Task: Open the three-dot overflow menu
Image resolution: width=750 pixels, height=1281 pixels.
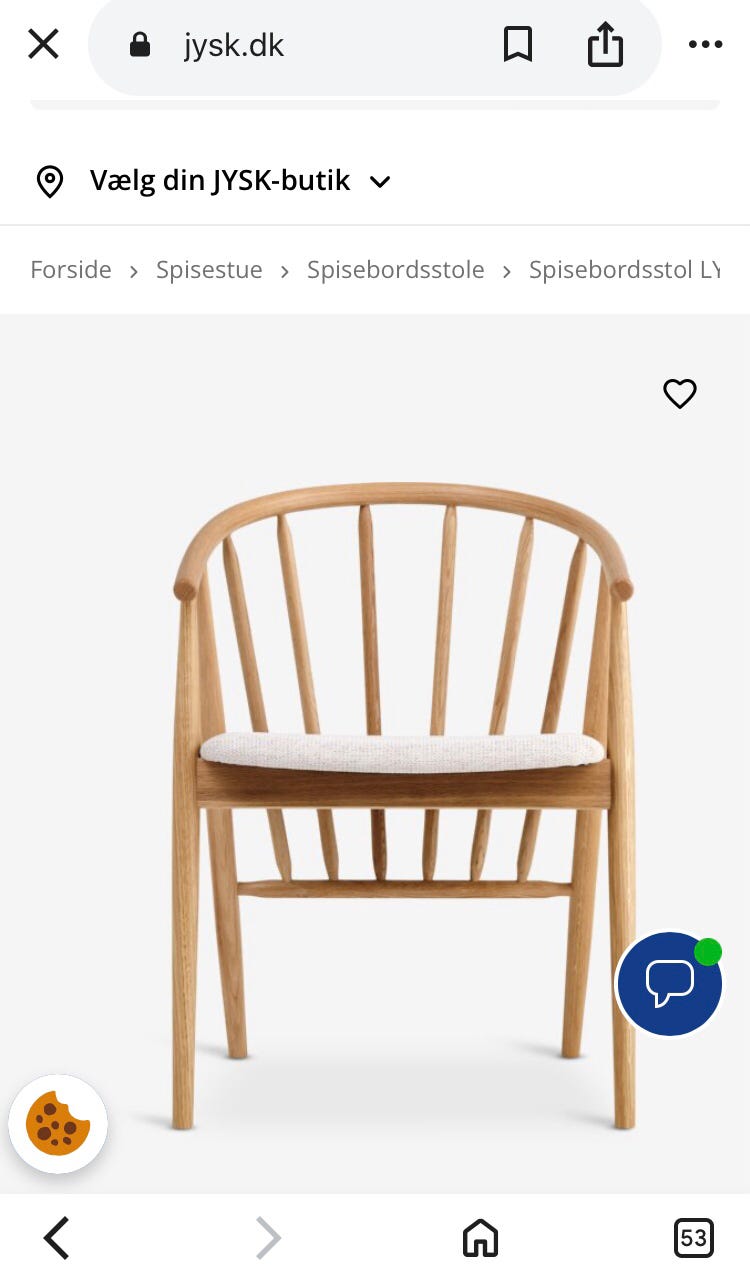Action: click(x=705, y=44)
